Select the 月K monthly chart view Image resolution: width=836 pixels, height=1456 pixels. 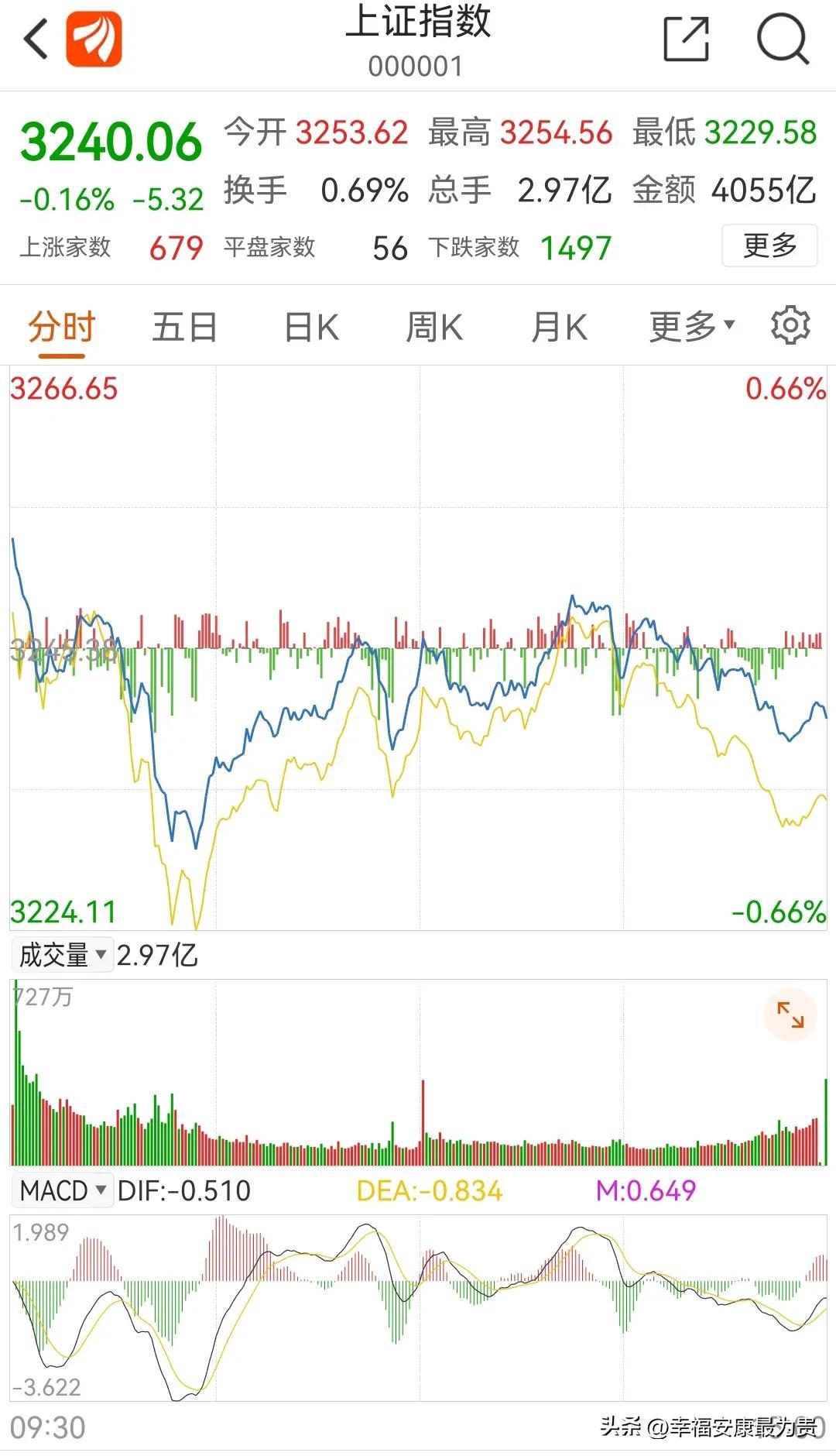559,327
